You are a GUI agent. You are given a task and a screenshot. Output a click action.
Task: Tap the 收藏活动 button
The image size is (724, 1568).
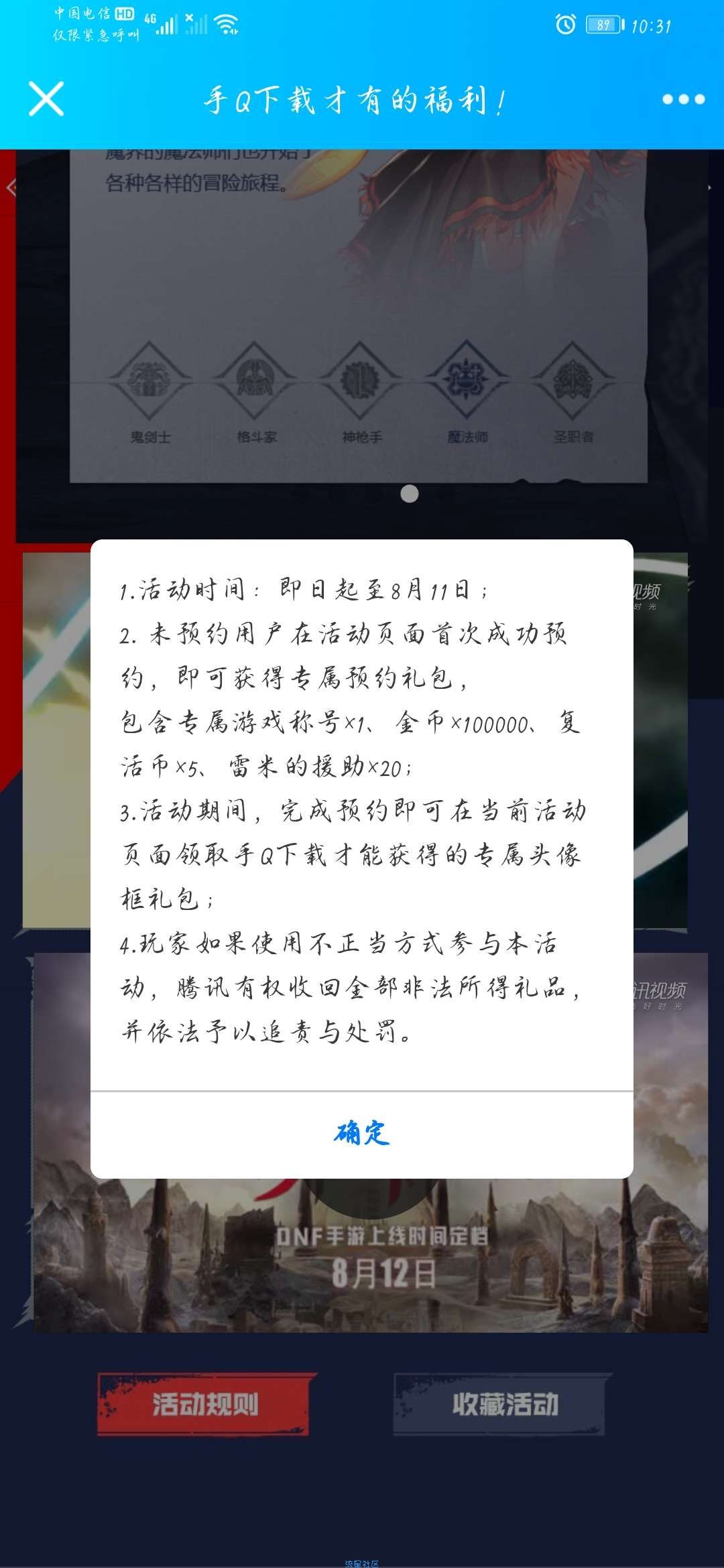click(503, 1404)
